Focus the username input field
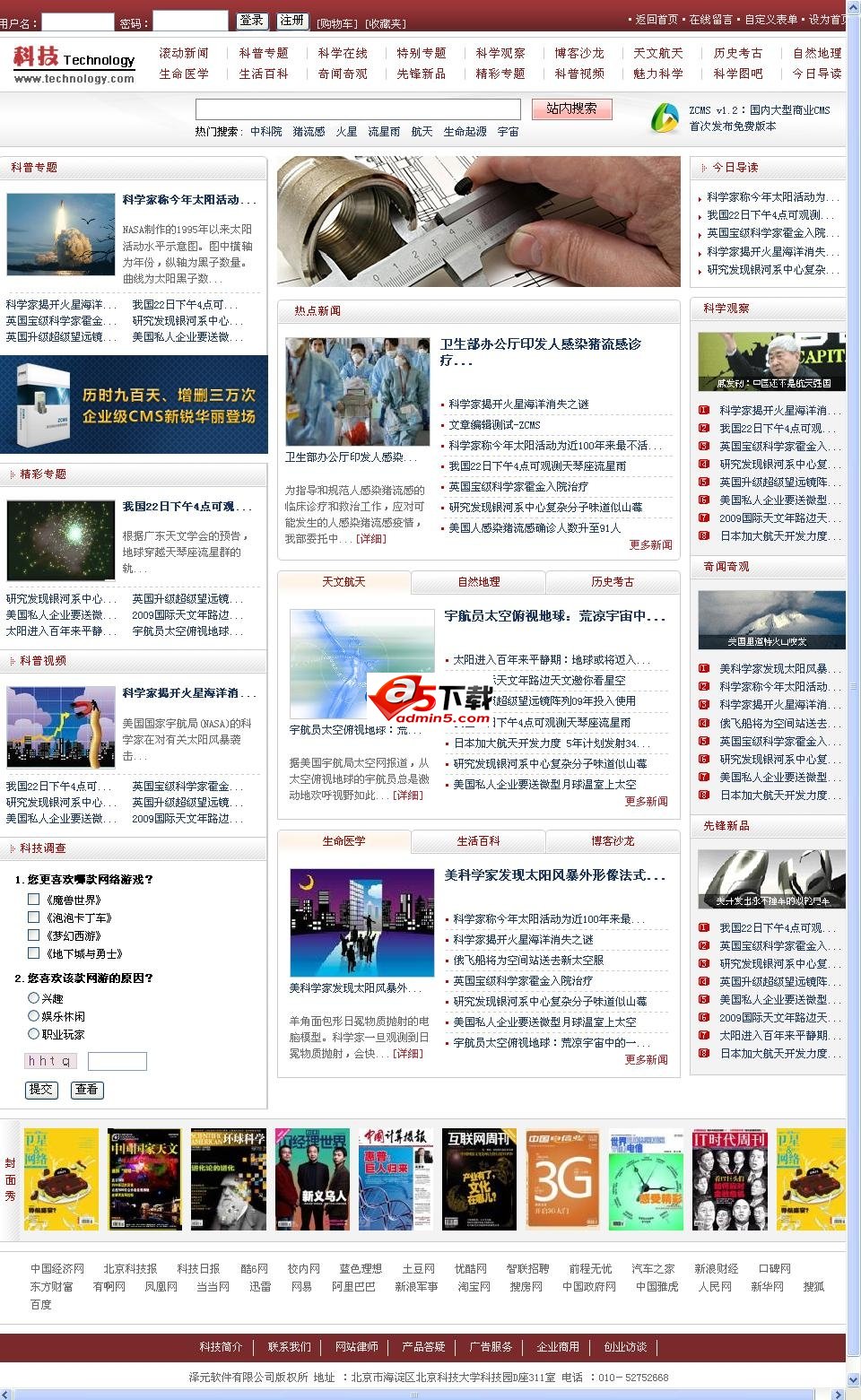This screenshot has width=861, height=1400. (x=78, y=22)
